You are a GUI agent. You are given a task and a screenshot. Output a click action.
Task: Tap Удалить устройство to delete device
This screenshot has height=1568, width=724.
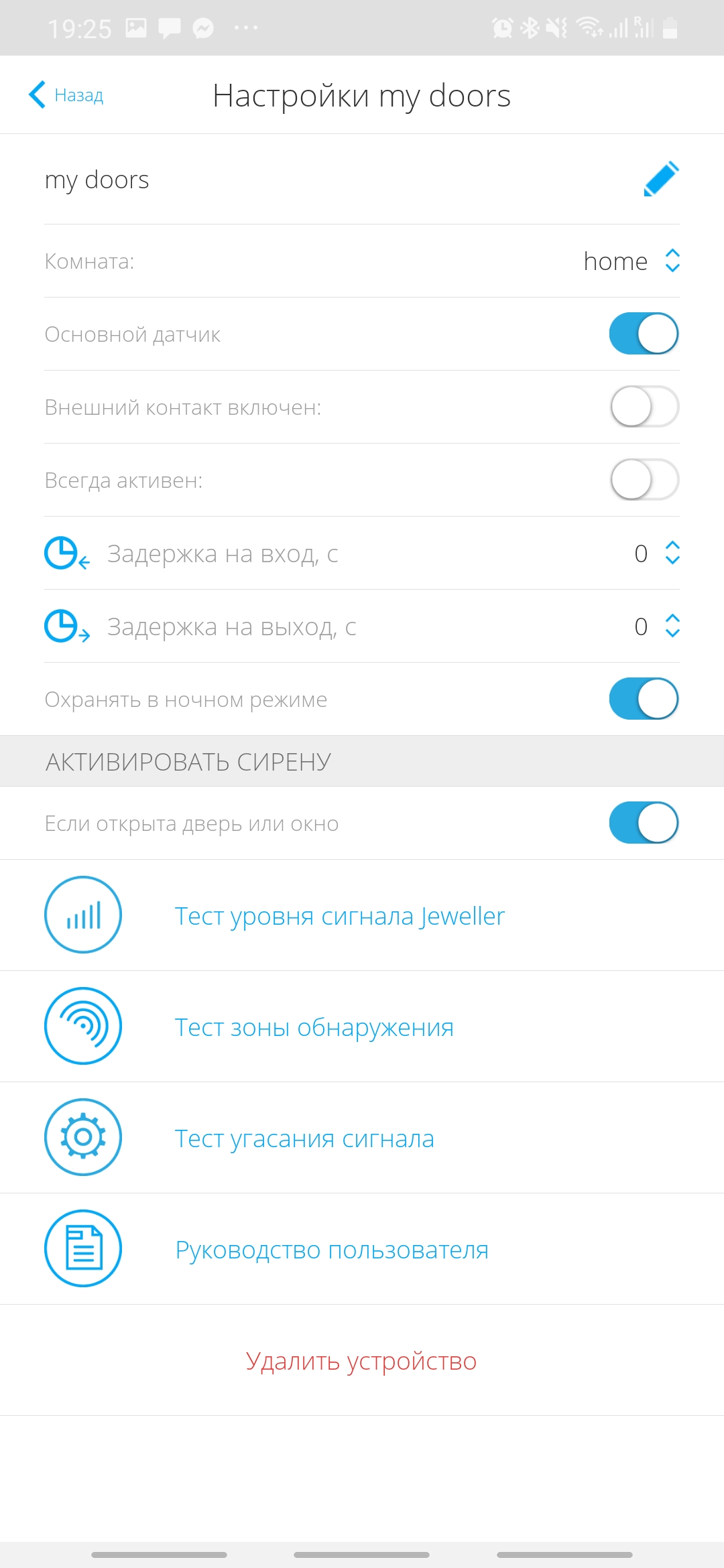(x=361, y=1360)
